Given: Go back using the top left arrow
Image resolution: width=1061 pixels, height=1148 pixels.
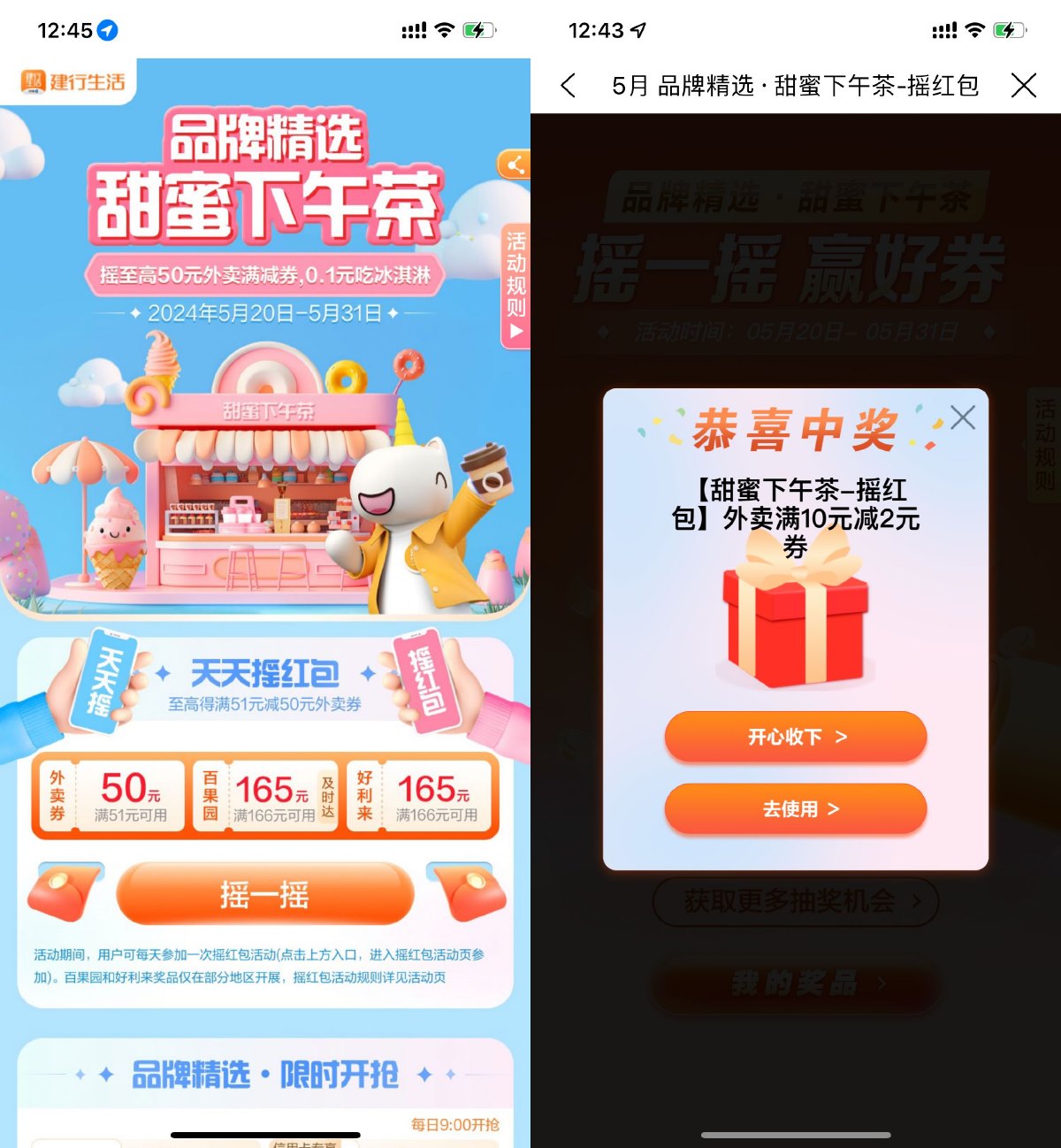Looking at the screenshot, I should tap(569, 86).
